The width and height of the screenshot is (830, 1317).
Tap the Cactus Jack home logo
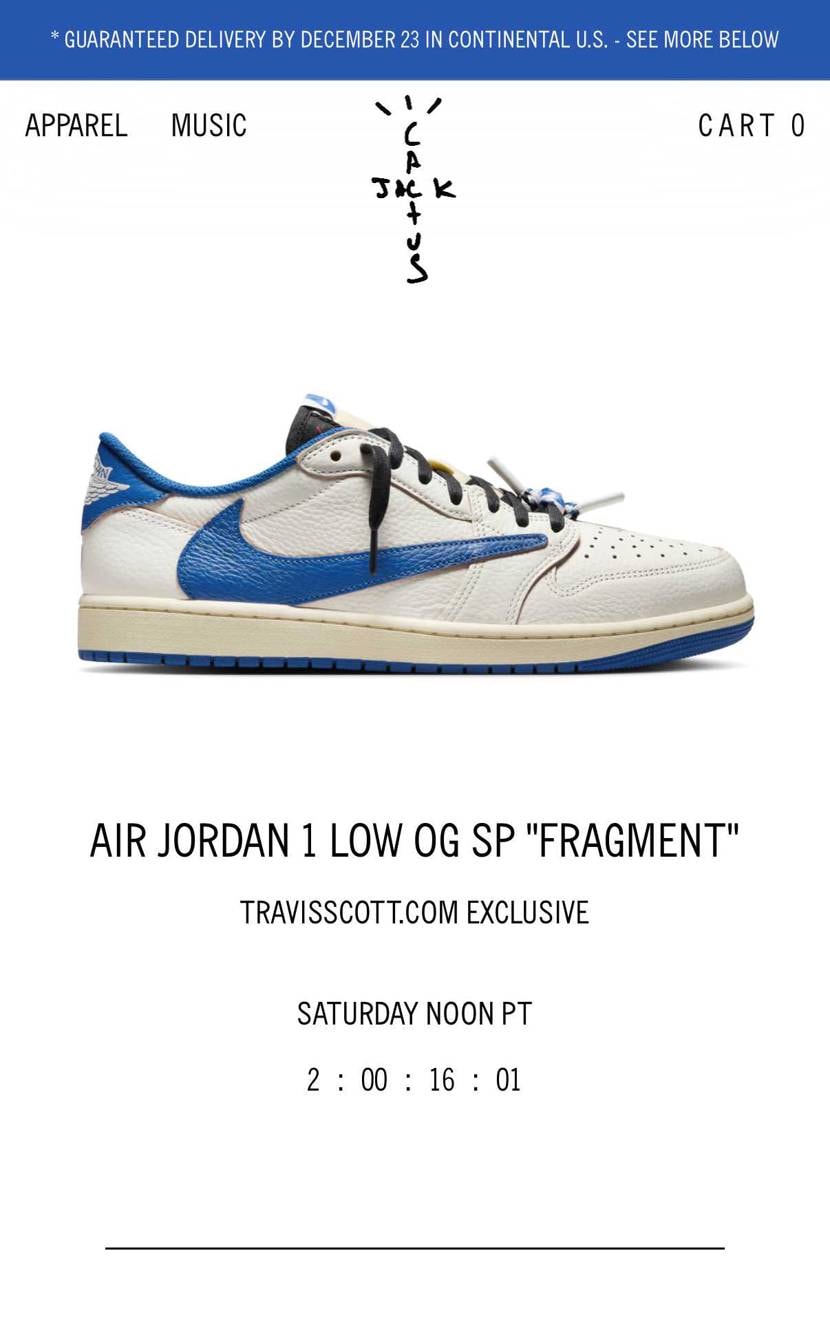[414, 190]
